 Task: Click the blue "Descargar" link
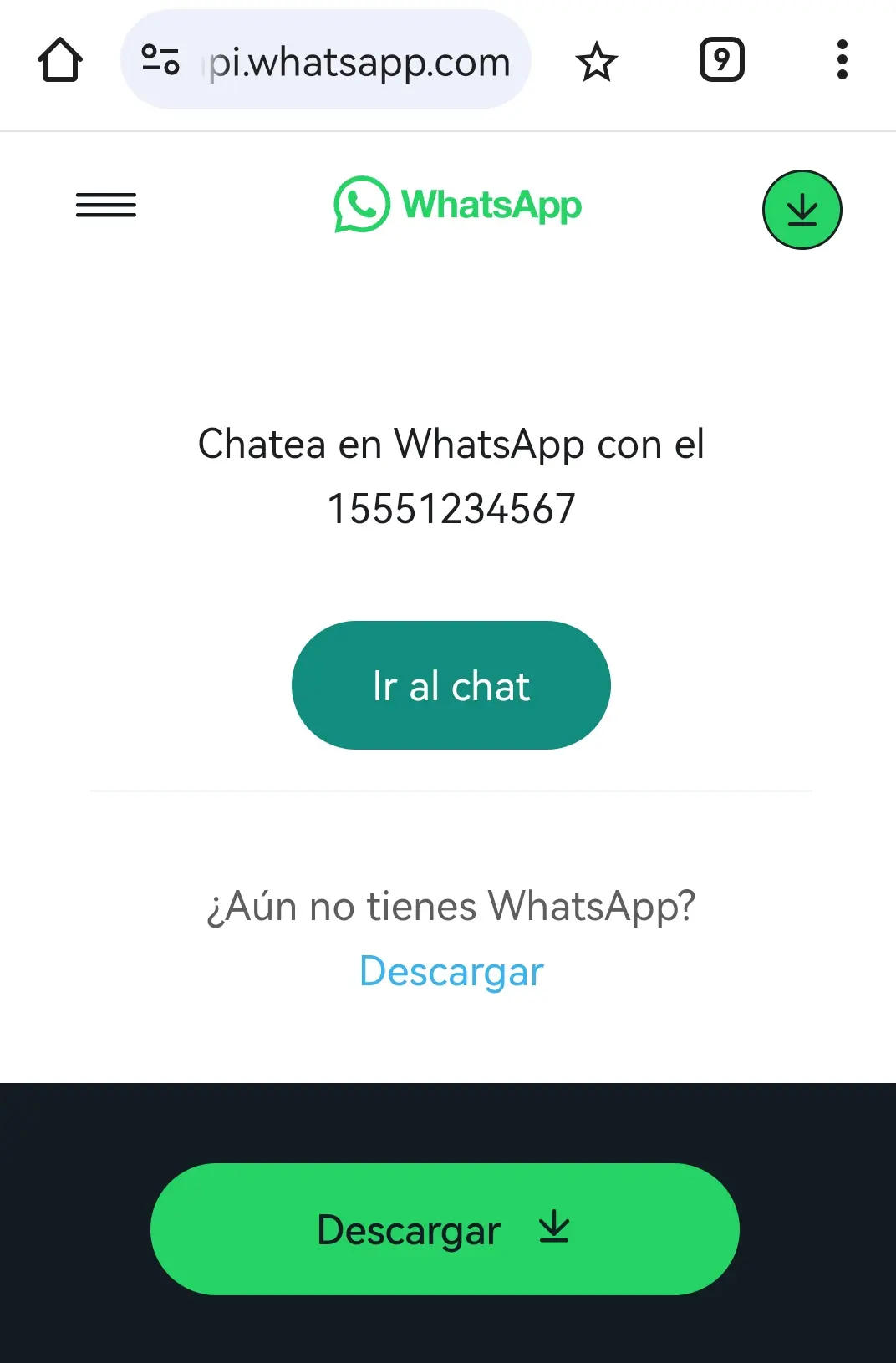tap(451, 970)
